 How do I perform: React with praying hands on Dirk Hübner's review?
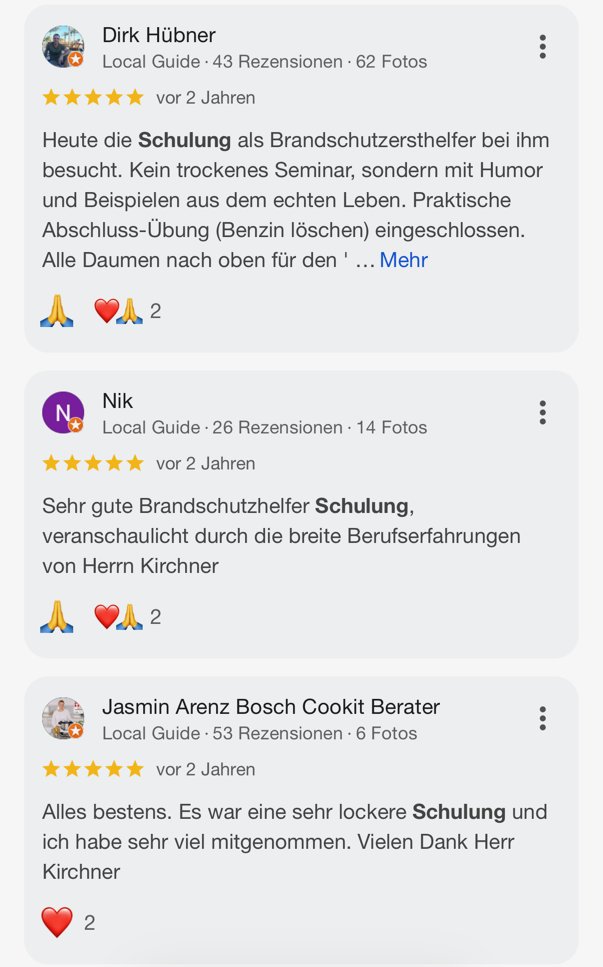tap(57, 311)
